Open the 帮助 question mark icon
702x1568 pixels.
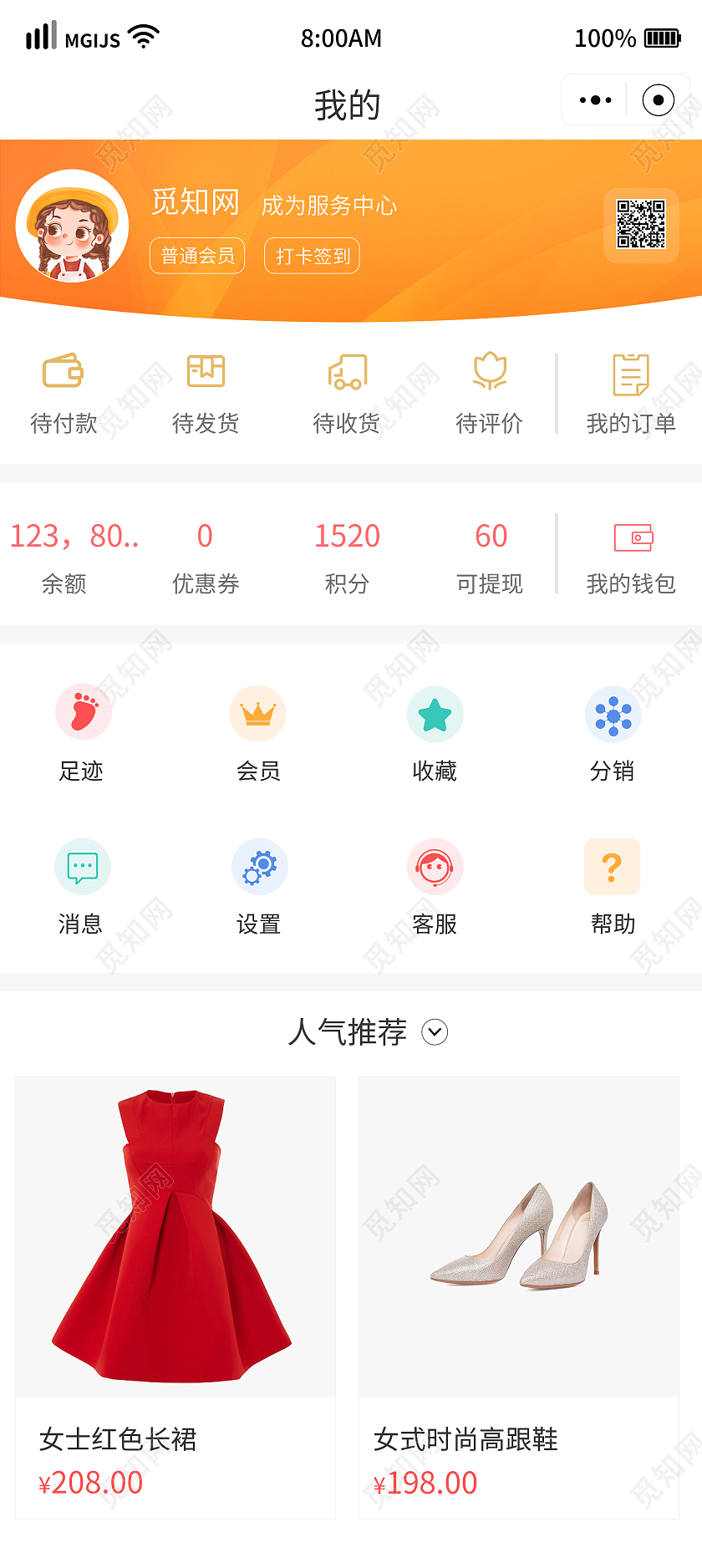[x=612, y=867]
